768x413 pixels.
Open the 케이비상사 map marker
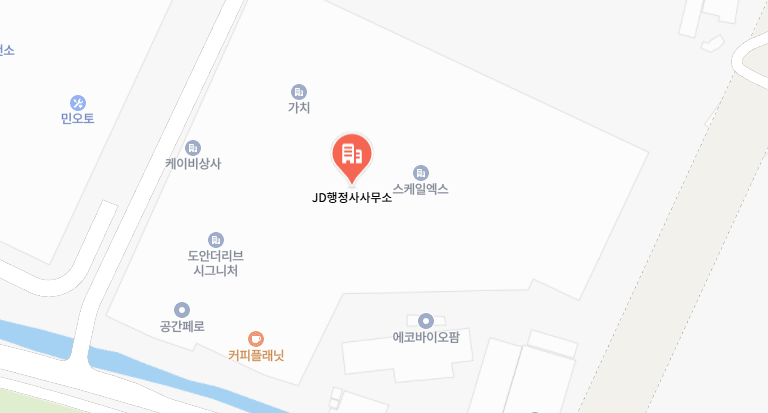coord(193,148)
